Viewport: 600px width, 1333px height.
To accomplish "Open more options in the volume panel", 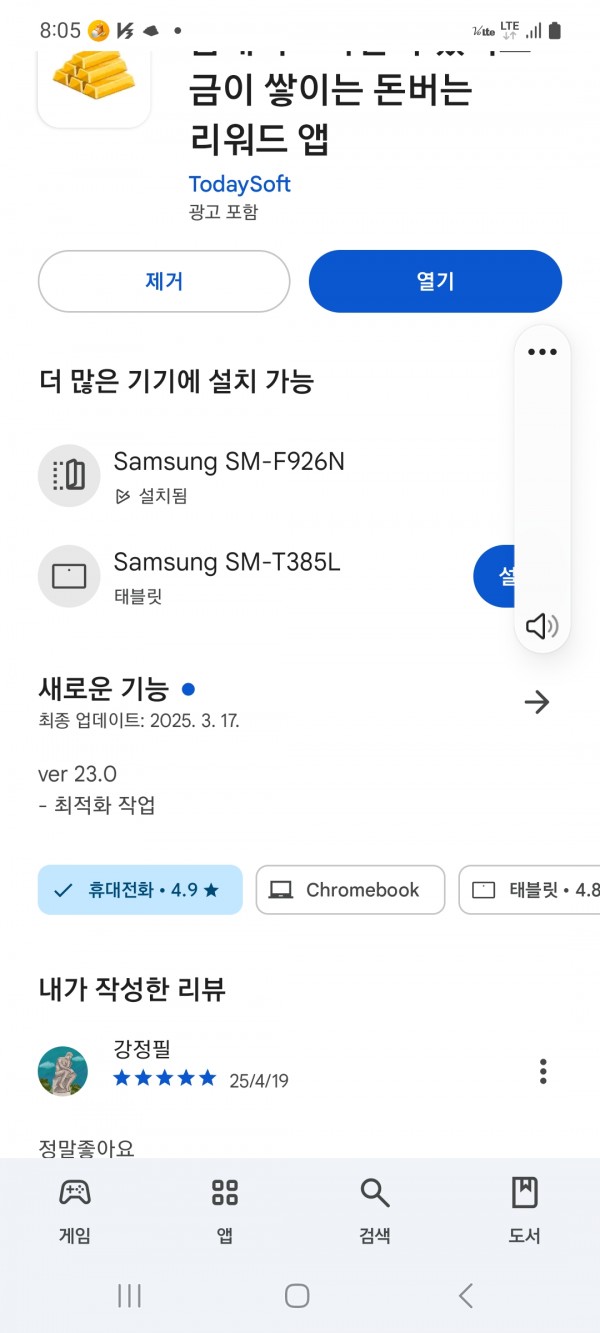I will 542,352.
